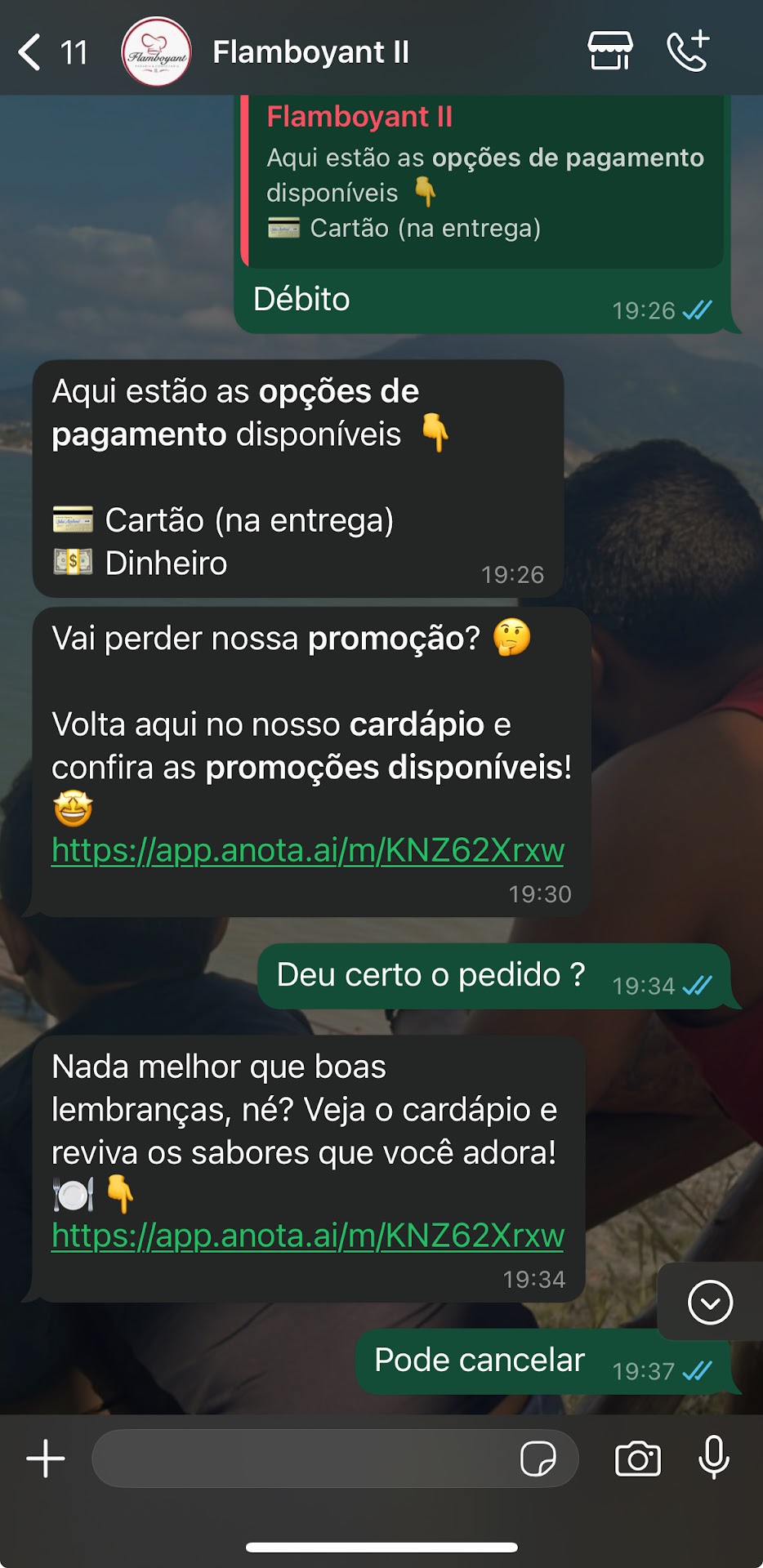Screen dimensions: 763x1568
Task: Jump to the latest messages
Action: pos(710,1302)
